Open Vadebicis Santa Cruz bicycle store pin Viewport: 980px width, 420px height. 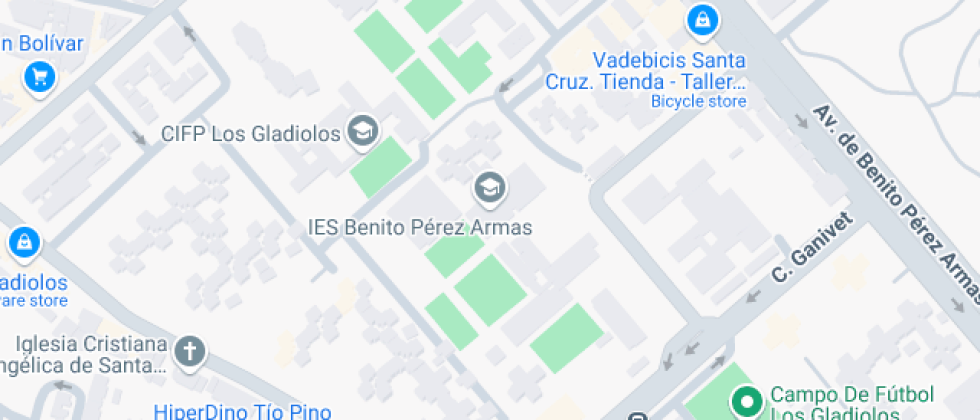(x=703, y=20)
